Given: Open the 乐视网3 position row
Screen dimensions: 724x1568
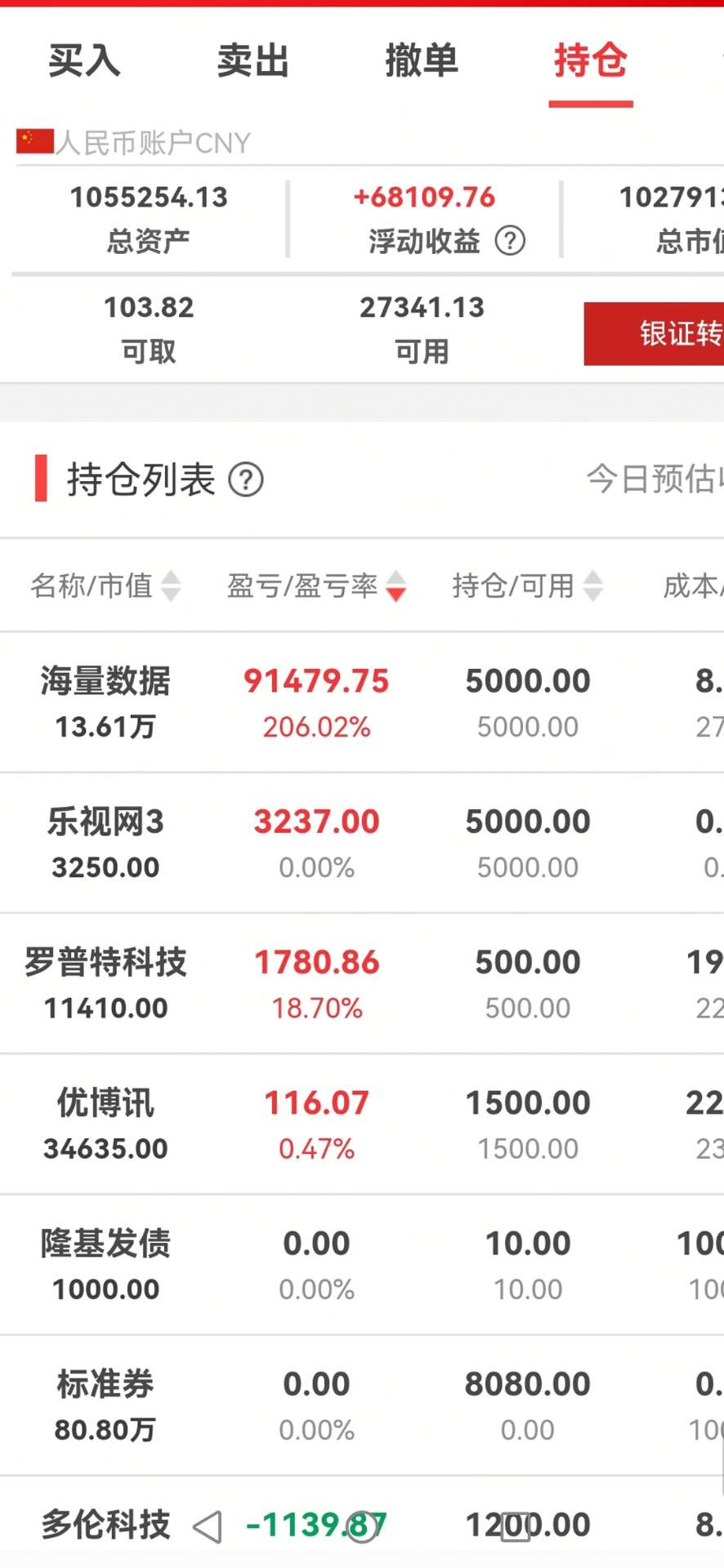Looking at the screenshot, I should (x=362, y=843).
